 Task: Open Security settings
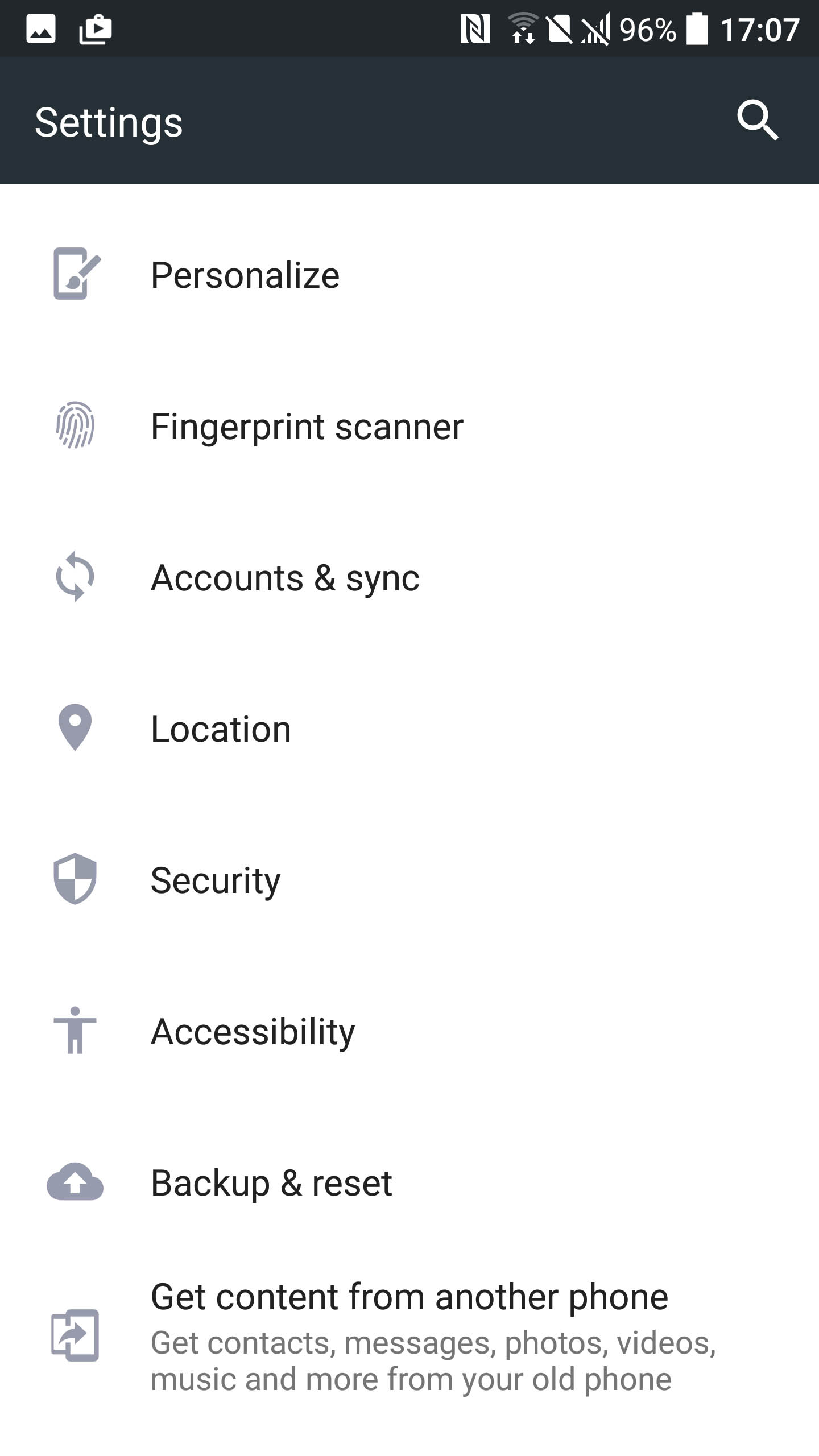tap(409, 880)
